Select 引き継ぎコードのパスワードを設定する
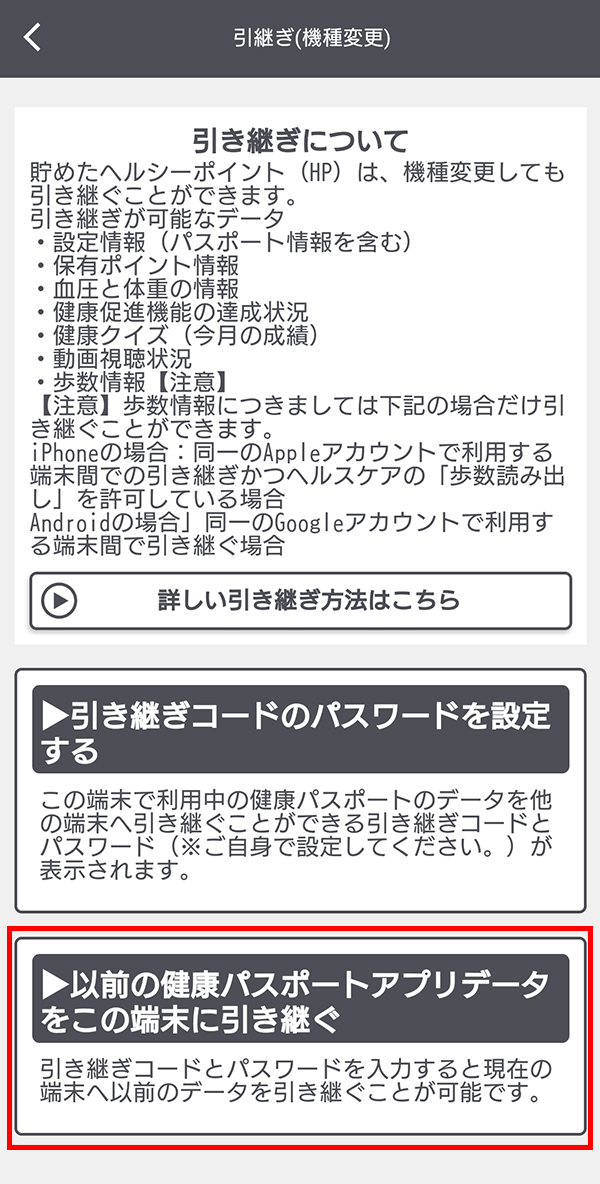 [x=300, y=731]
